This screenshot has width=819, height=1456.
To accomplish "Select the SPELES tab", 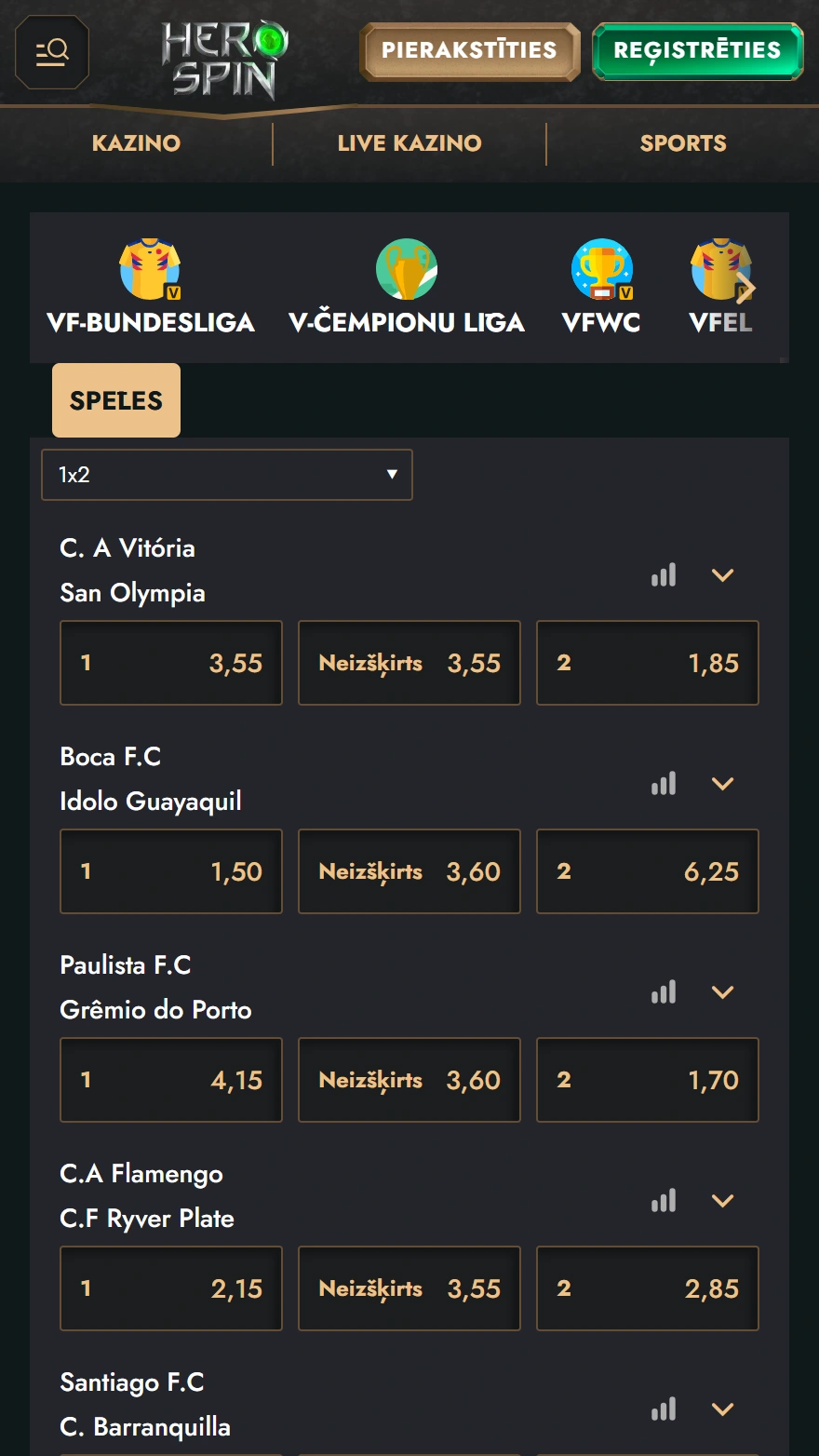I will (115, 399).
